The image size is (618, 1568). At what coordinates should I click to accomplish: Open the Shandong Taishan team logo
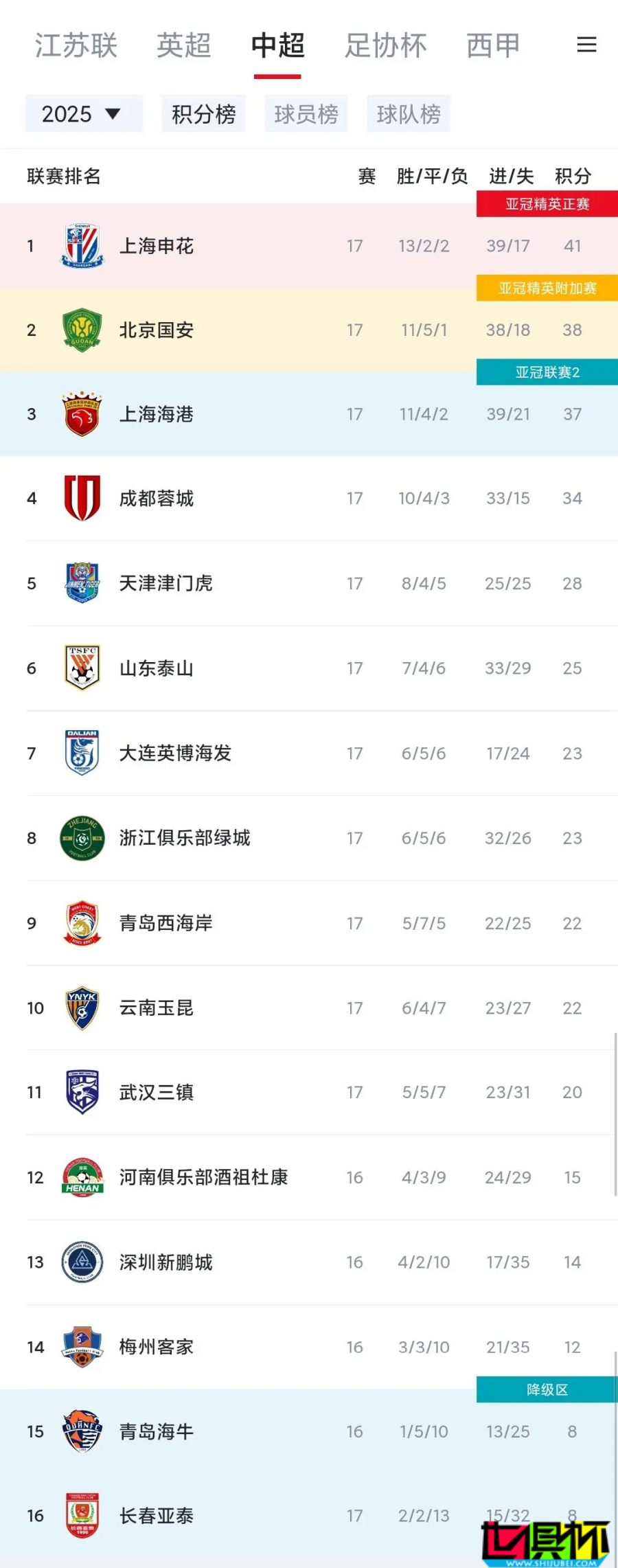[x=82, y=668]
